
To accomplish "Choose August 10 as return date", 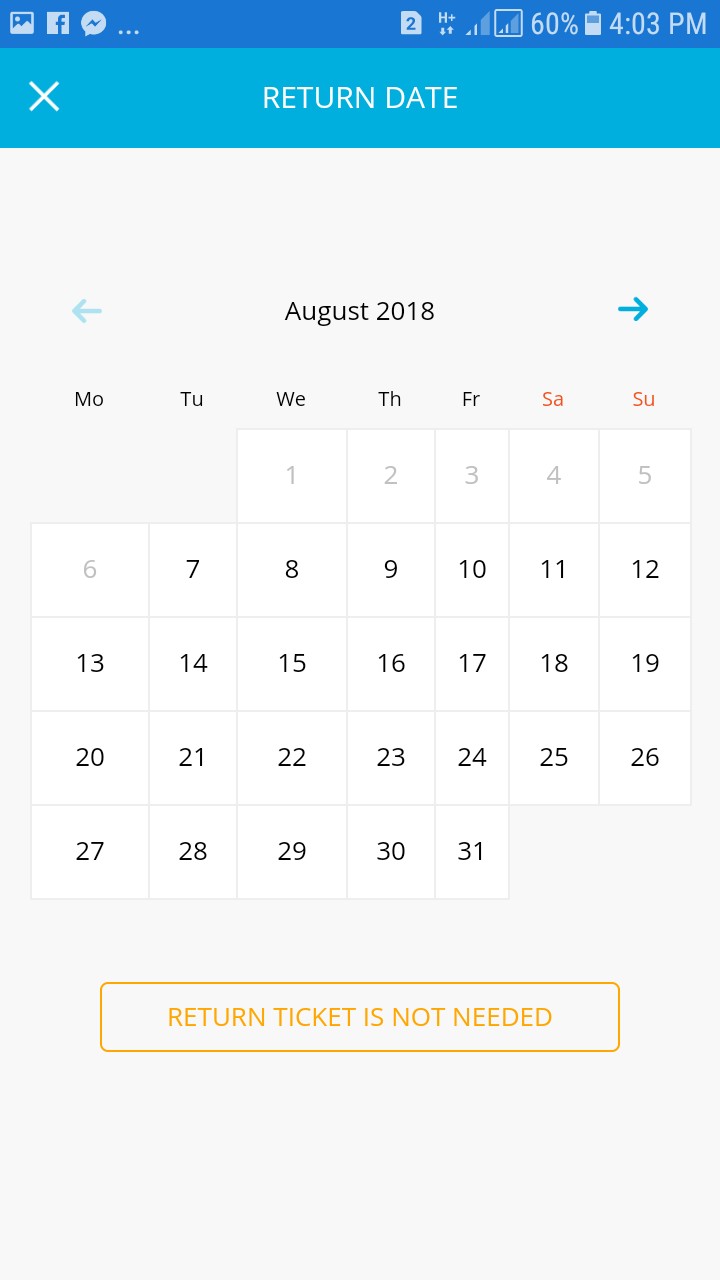I will [472, 570].
